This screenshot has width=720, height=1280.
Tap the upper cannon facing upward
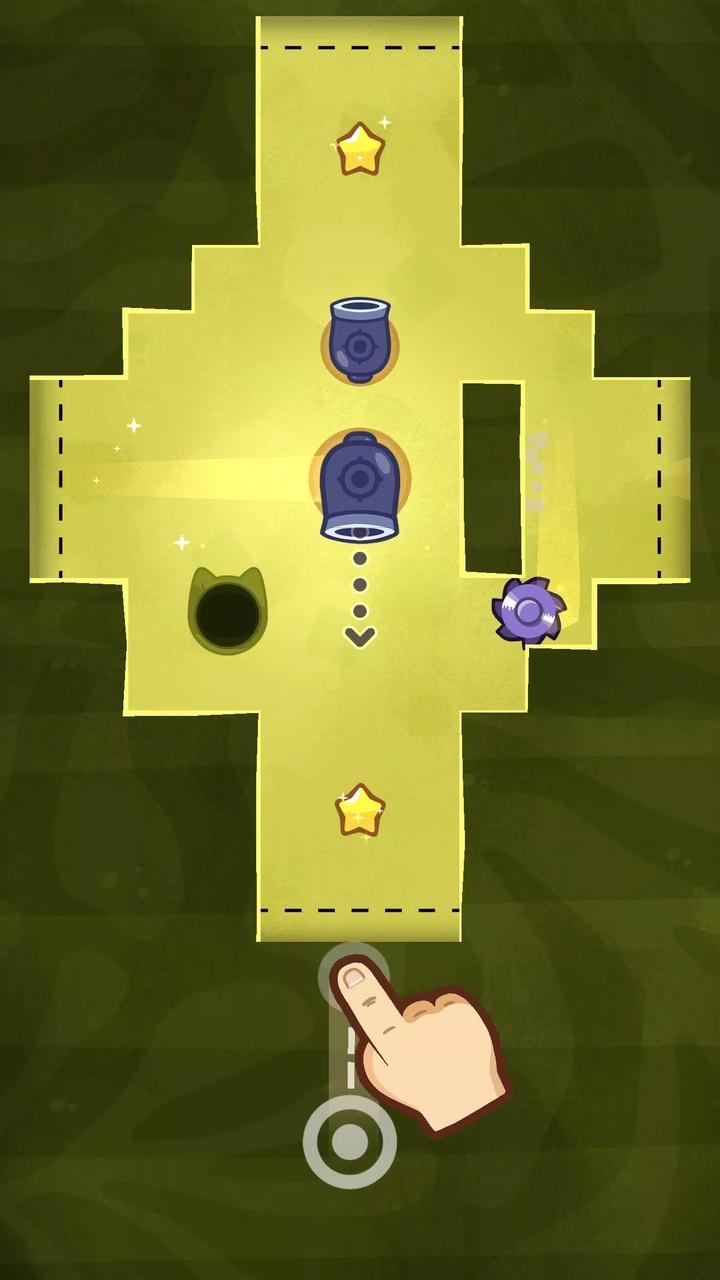(359, 341)
